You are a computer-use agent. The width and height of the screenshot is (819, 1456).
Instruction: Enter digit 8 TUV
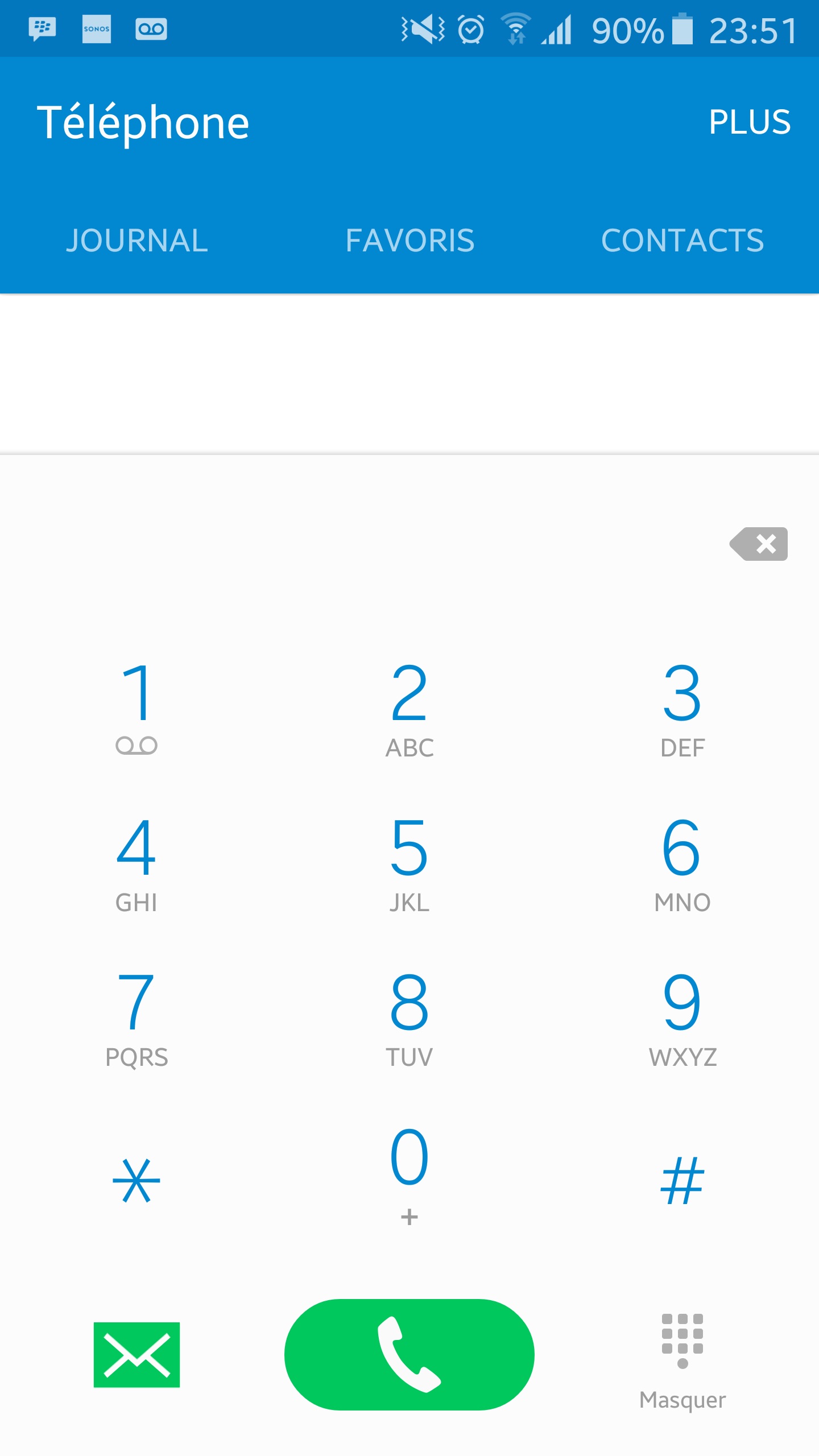[409, 1016]
